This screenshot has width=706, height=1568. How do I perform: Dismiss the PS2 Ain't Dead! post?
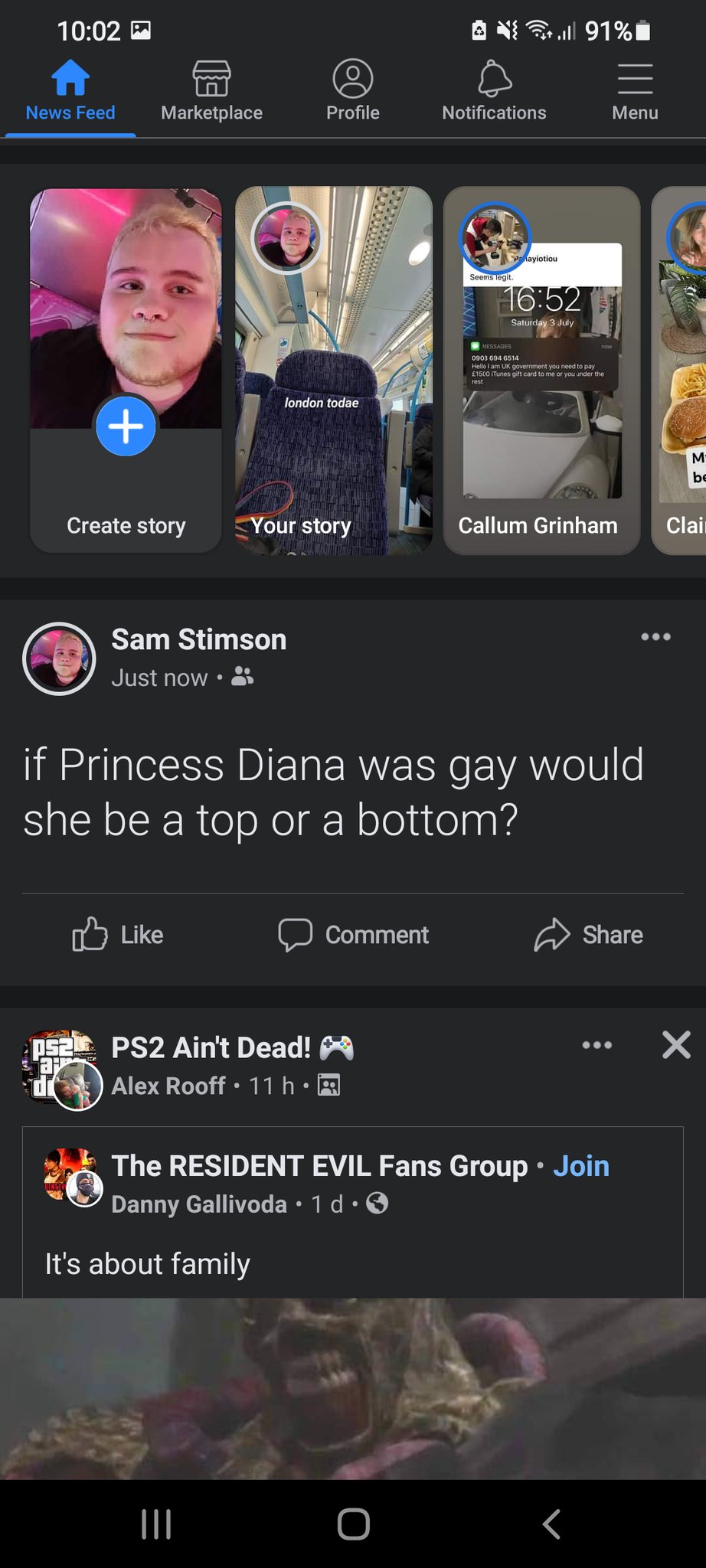click(x=676, y=1045)
